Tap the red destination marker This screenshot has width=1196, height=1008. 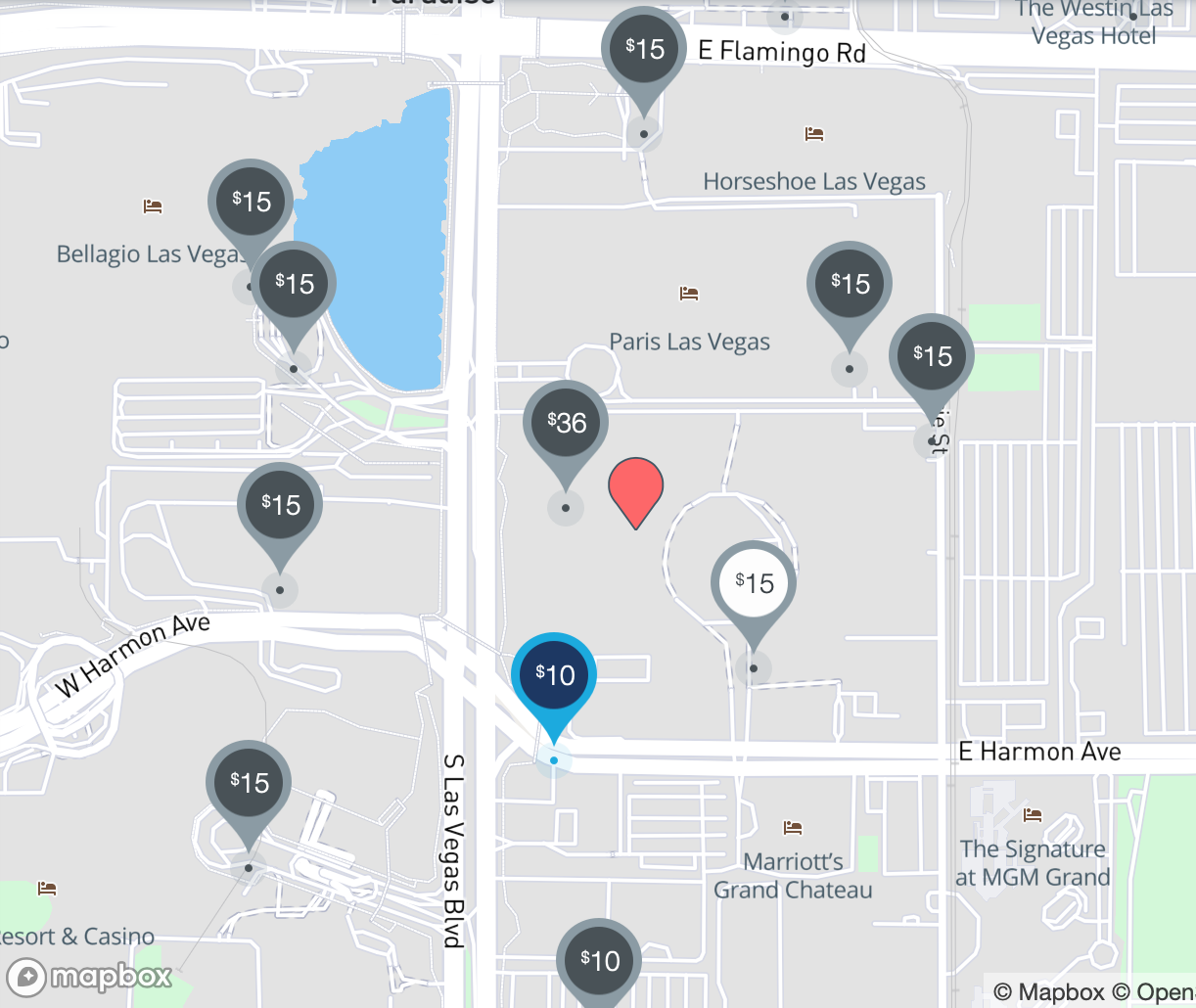point(636,487)
